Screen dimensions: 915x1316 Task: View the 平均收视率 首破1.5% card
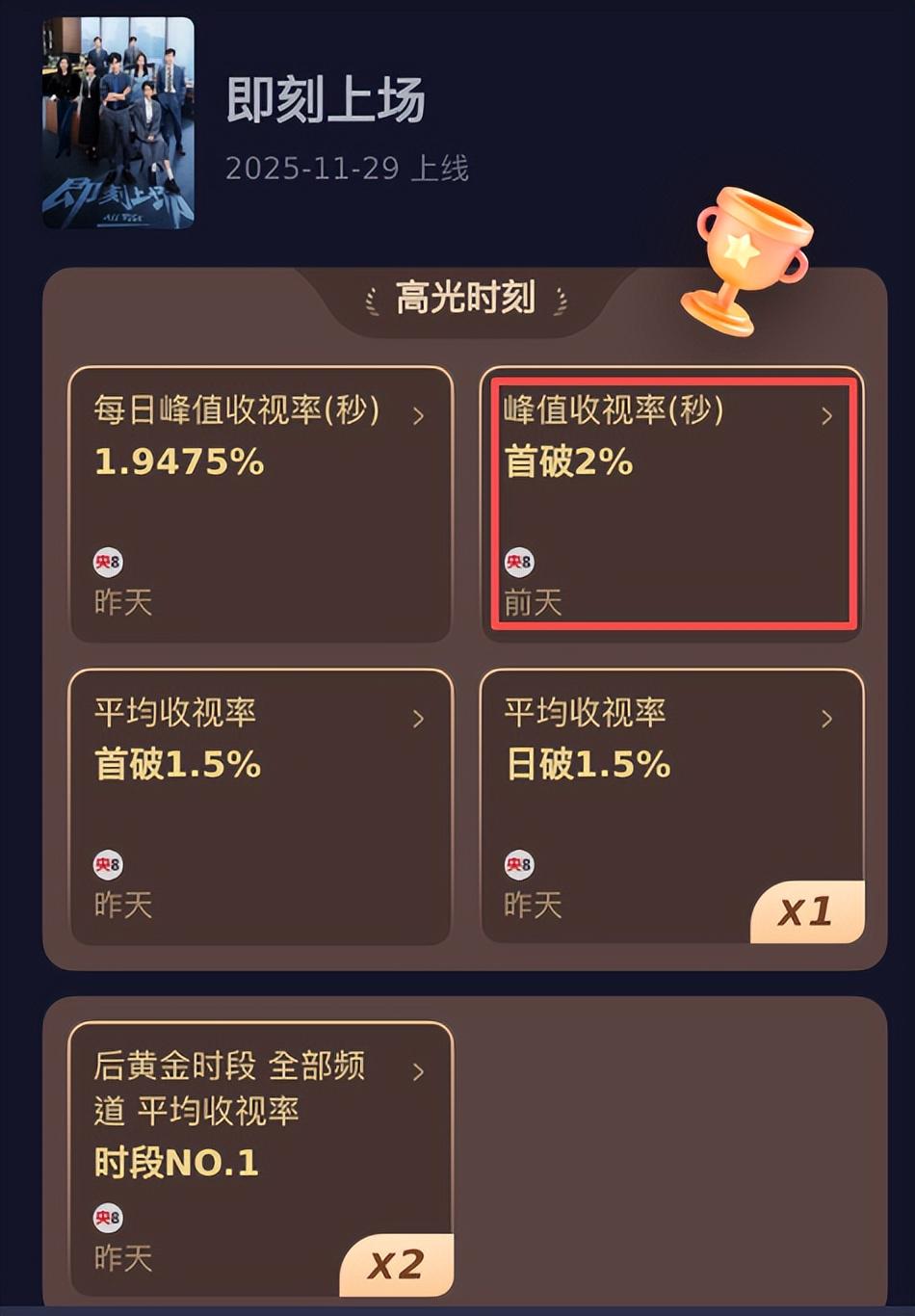pyautogui.click(x=260, y=806)
